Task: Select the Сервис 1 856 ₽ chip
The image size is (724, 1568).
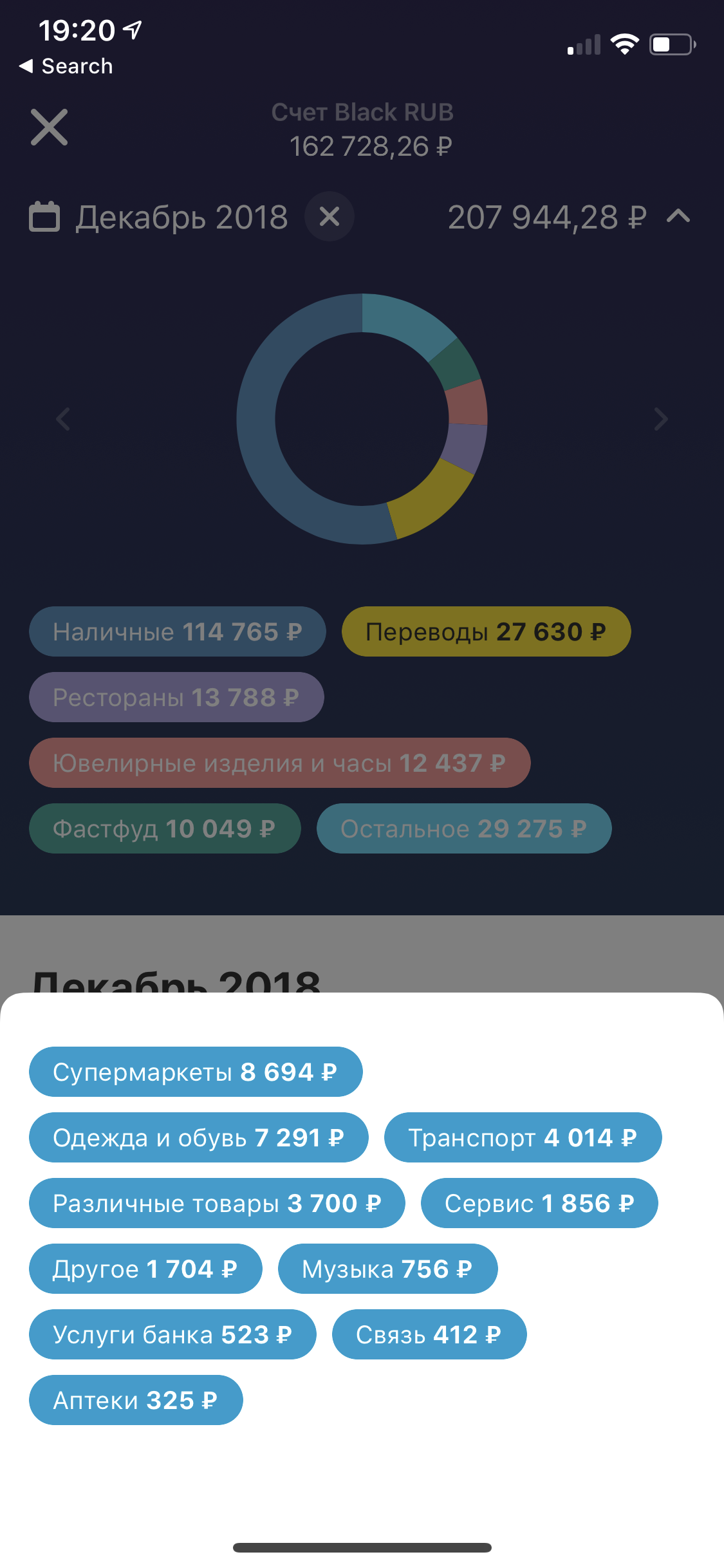Action: click(x=539, y=1203)
